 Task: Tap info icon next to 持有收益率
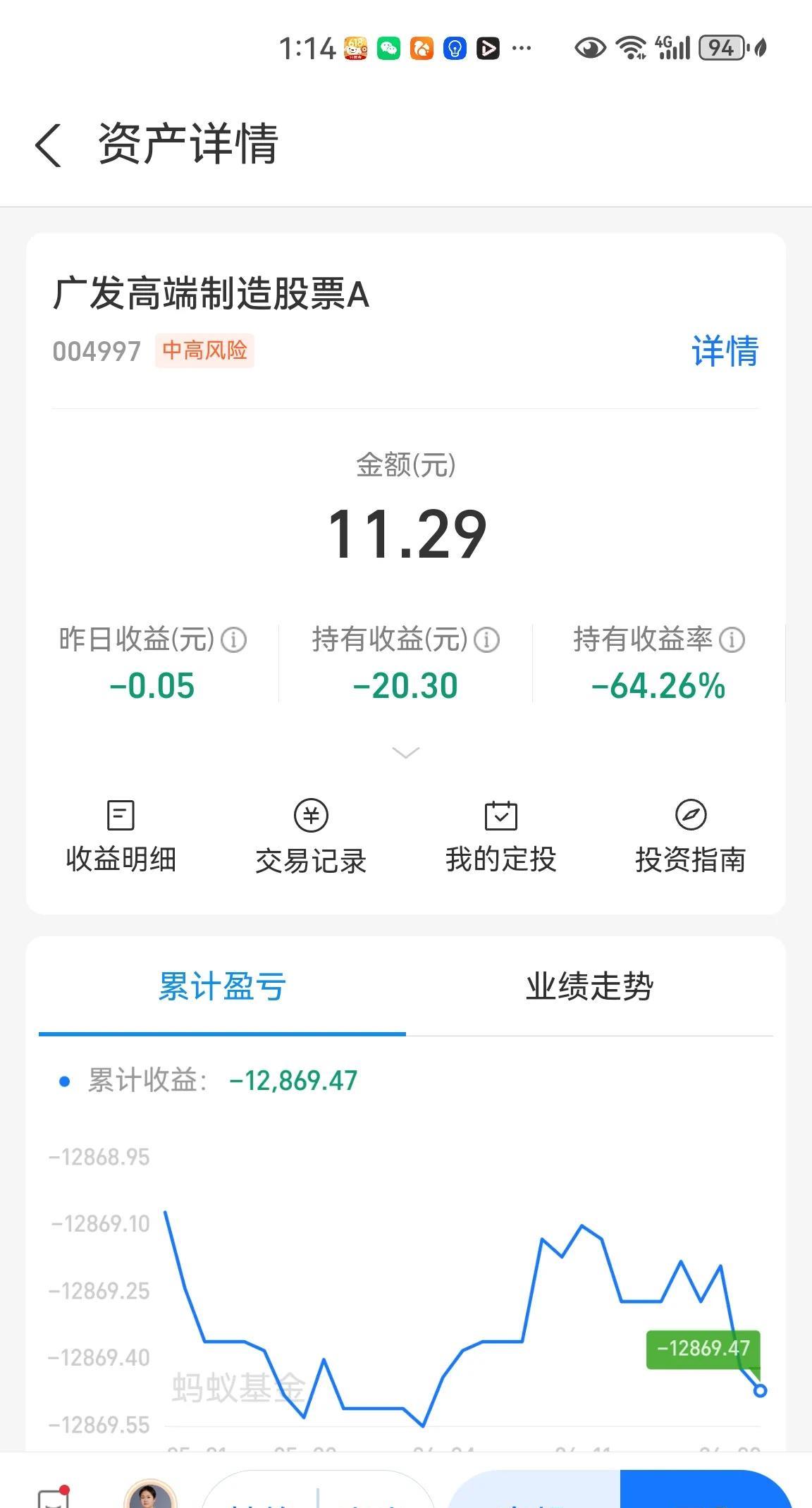point(732,640)
